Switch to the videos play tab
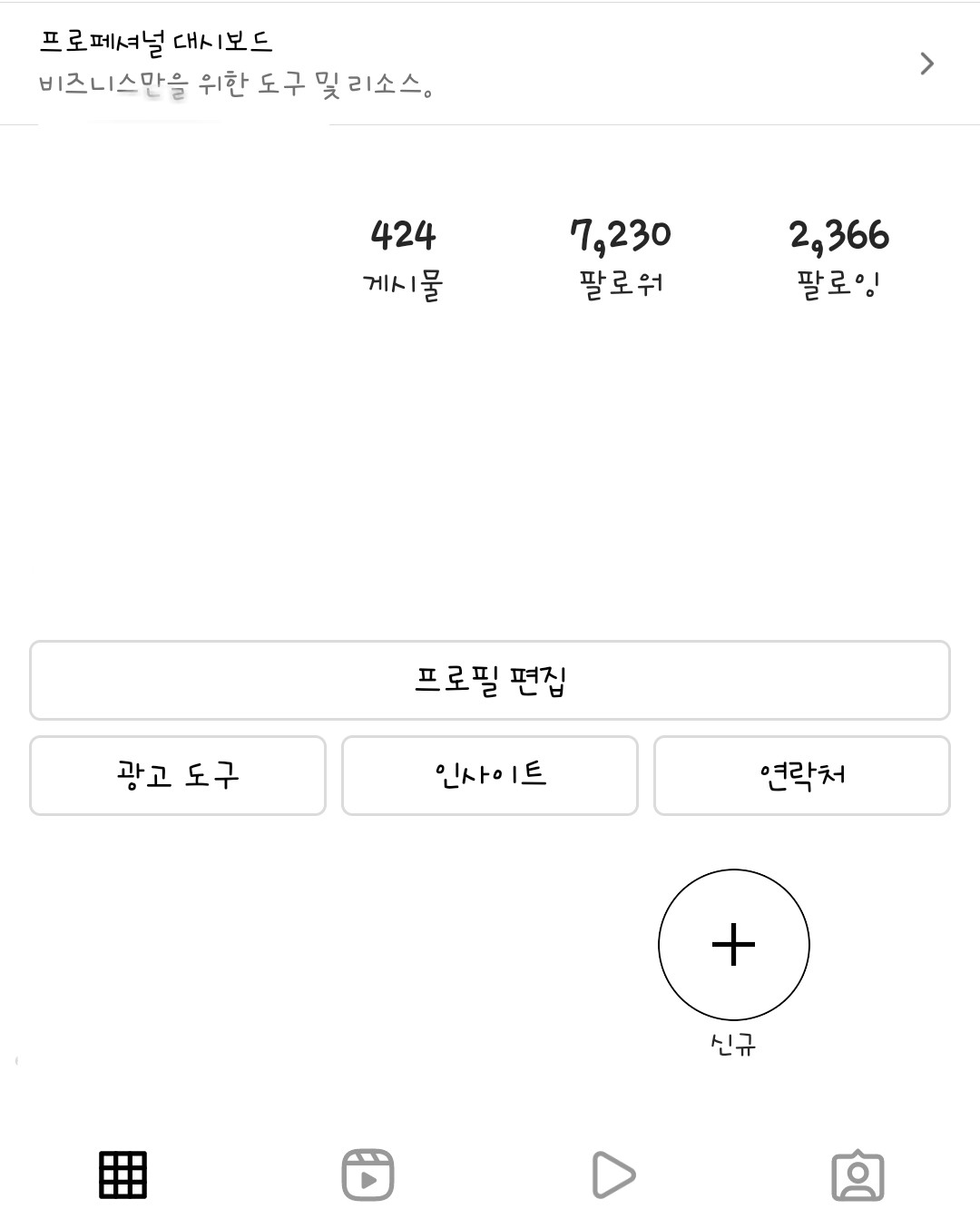Image resolution: width=980 pixels, height=1219 pixels. click(612, 1175)
